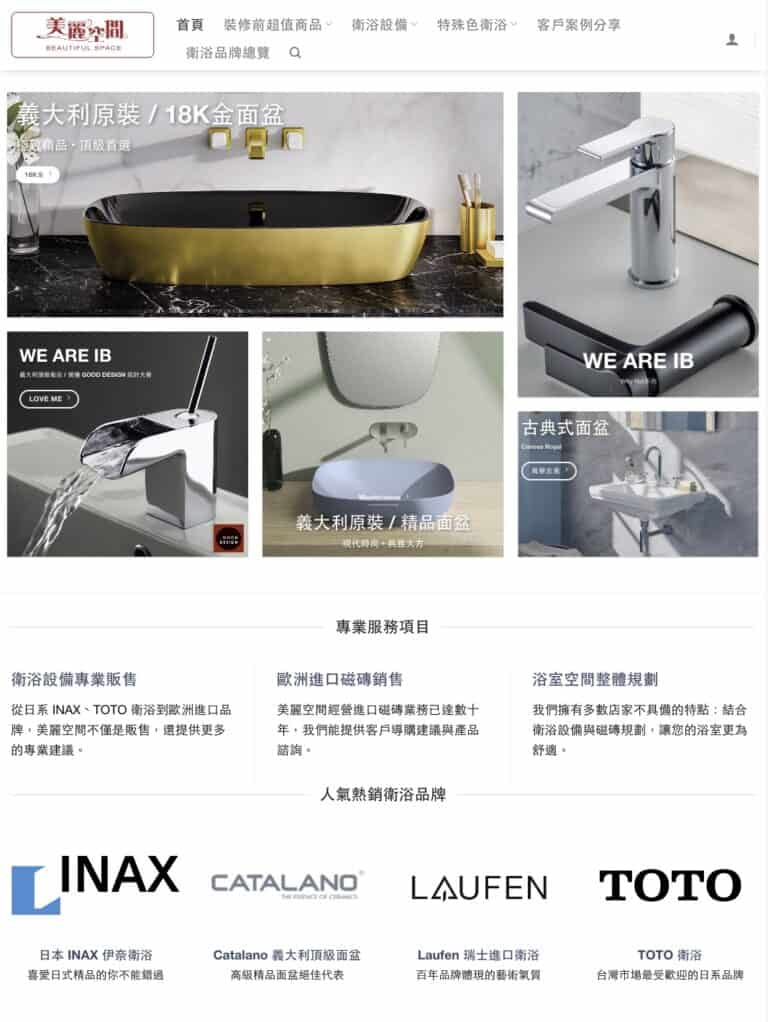Open the INAX brand logo

tap(95, 885)
